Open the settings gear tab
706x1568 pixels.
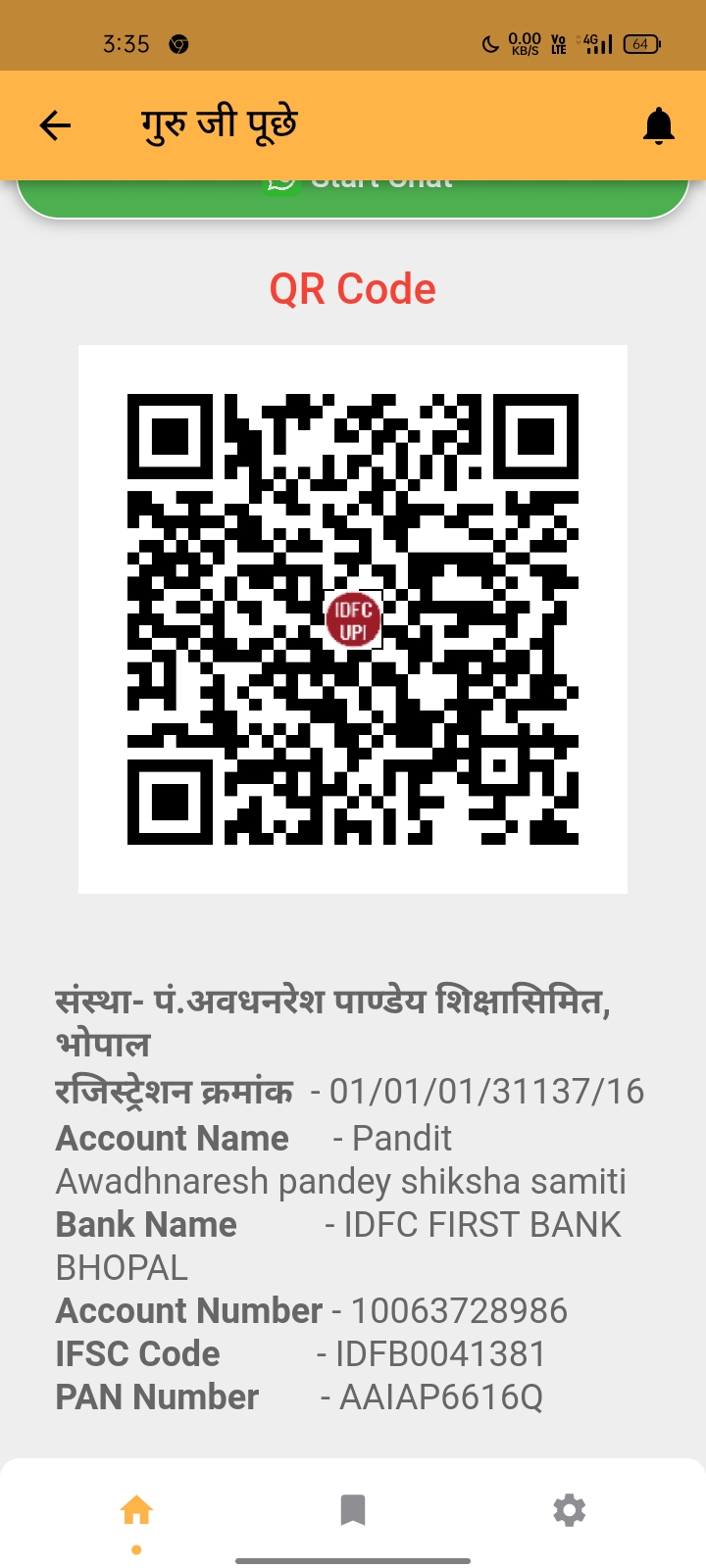569,1510
